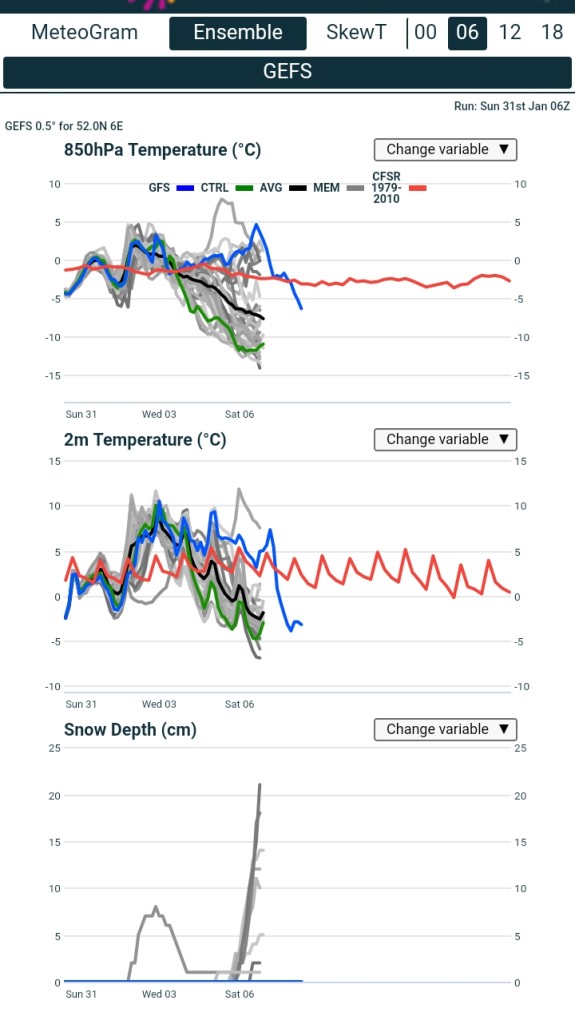The image size is (575, 1024).
Task: Tap the GEFS model button
Action: coord(288,72)
